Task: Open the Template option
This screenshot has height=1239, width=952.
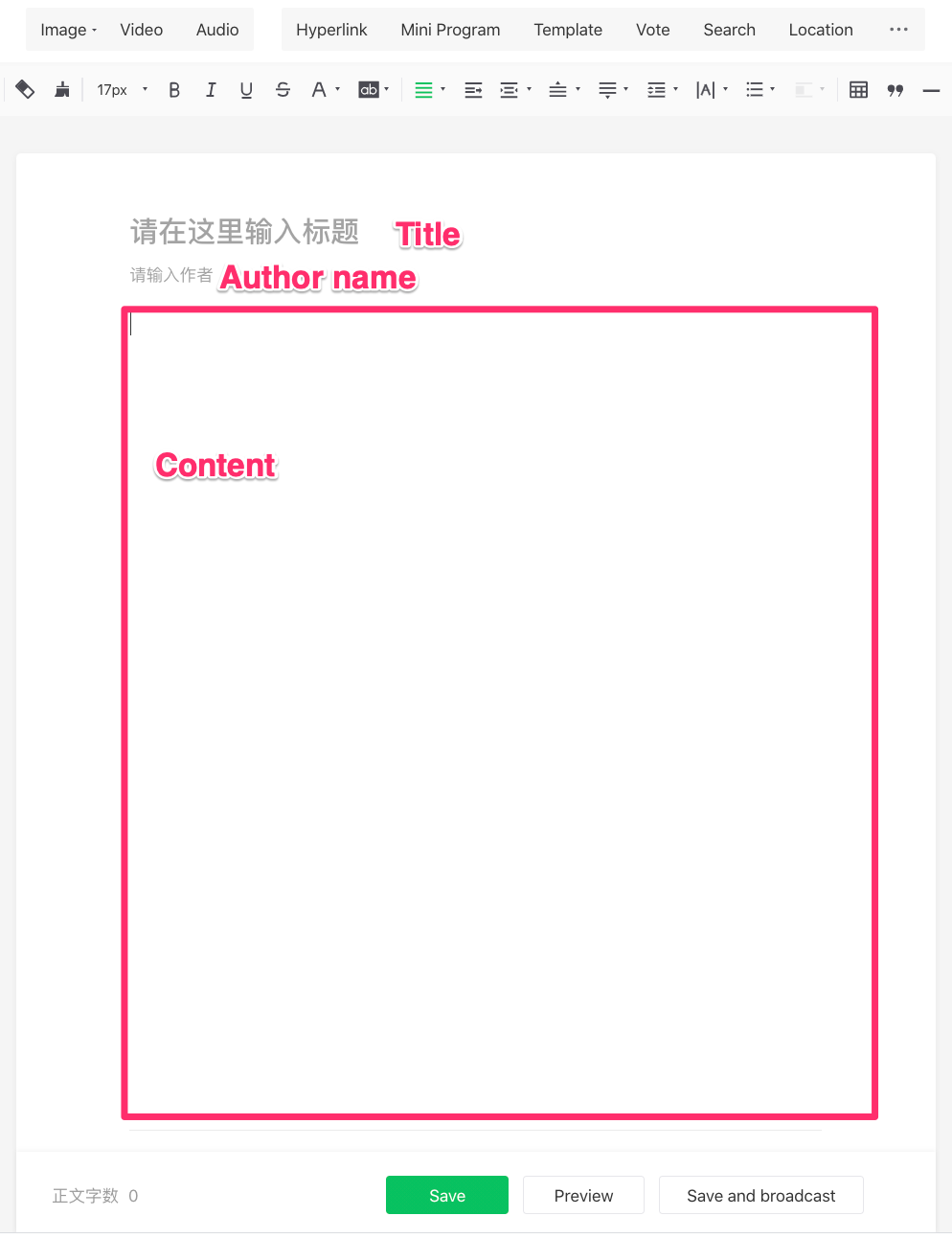Action: pyautogui.click(x=568, y=30)
